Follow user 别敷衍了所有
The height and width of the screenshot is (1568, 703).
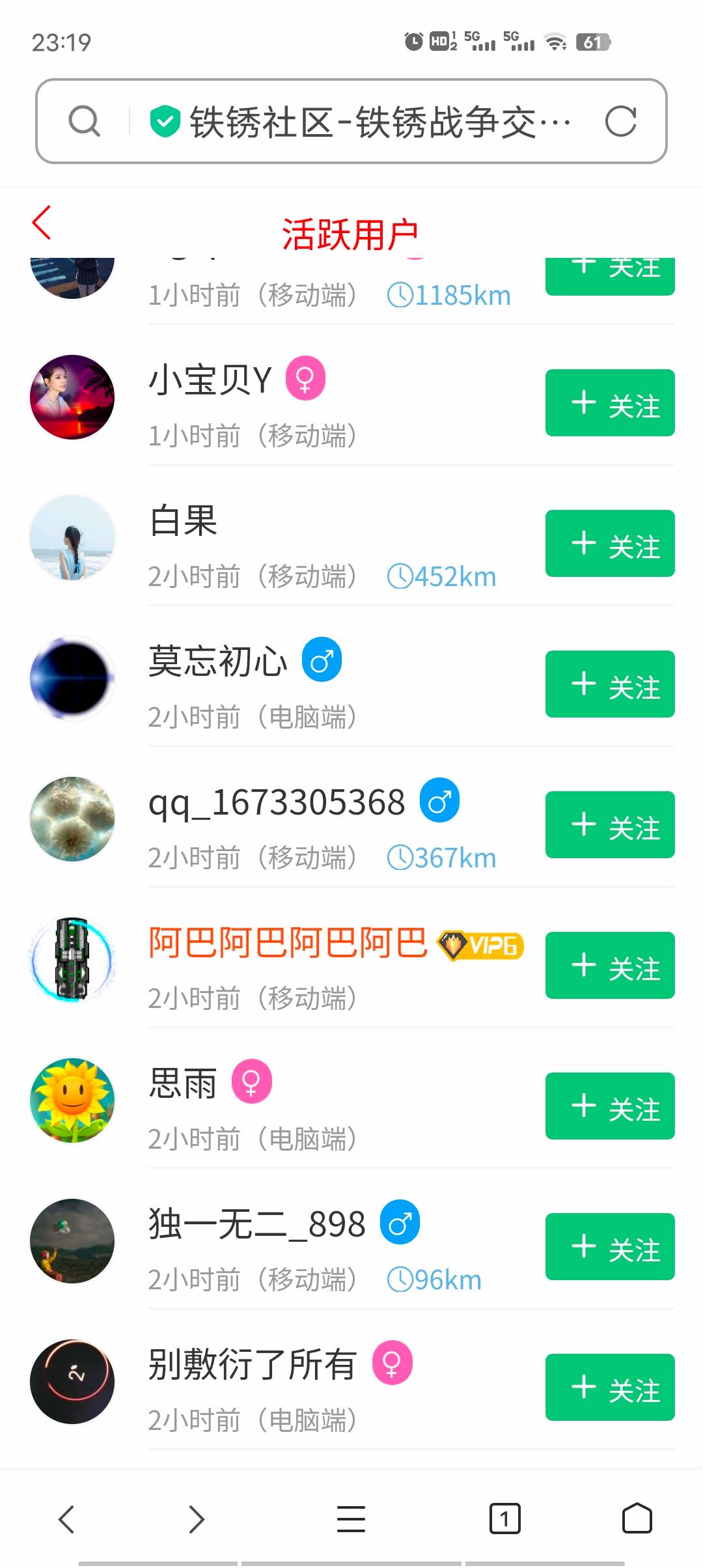click(610, 1388)
